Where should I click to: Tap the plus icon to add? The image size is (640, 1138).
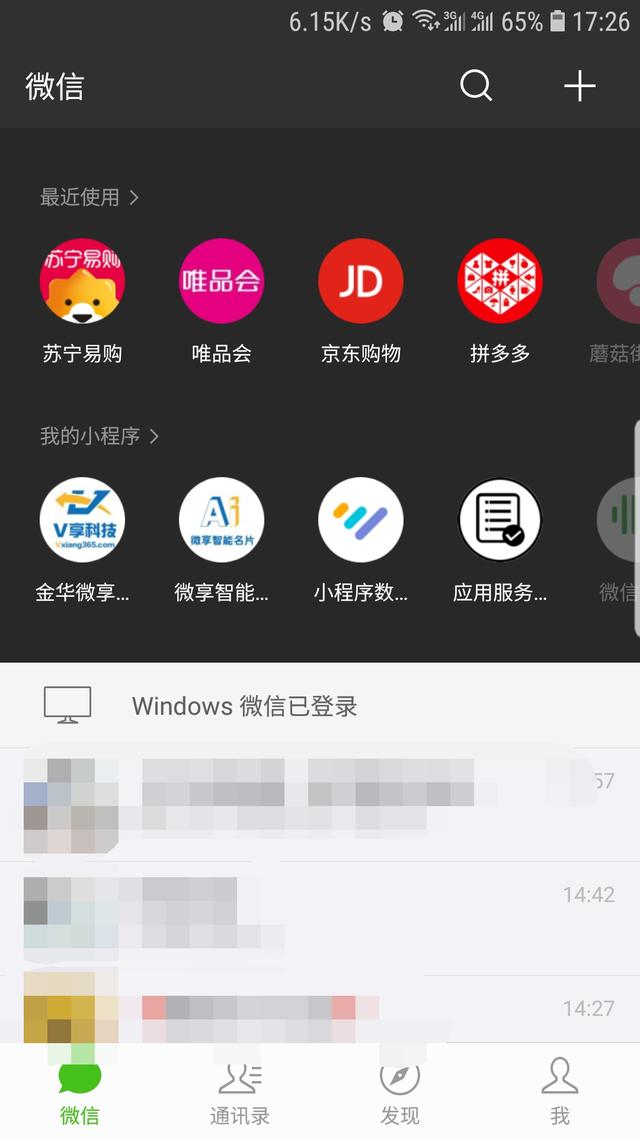580,86
